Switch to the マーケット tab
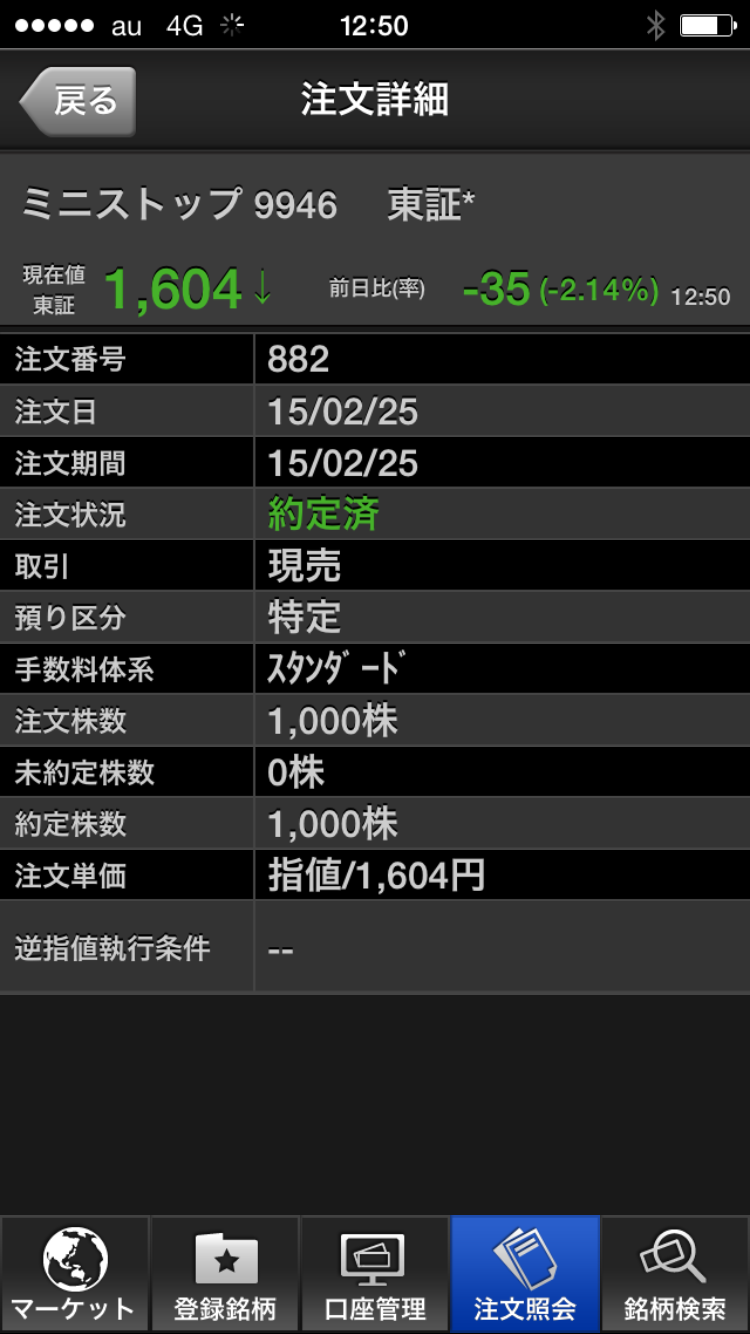The width and height of the screenshot is (750, 1334). click(x=75, y=1274)
